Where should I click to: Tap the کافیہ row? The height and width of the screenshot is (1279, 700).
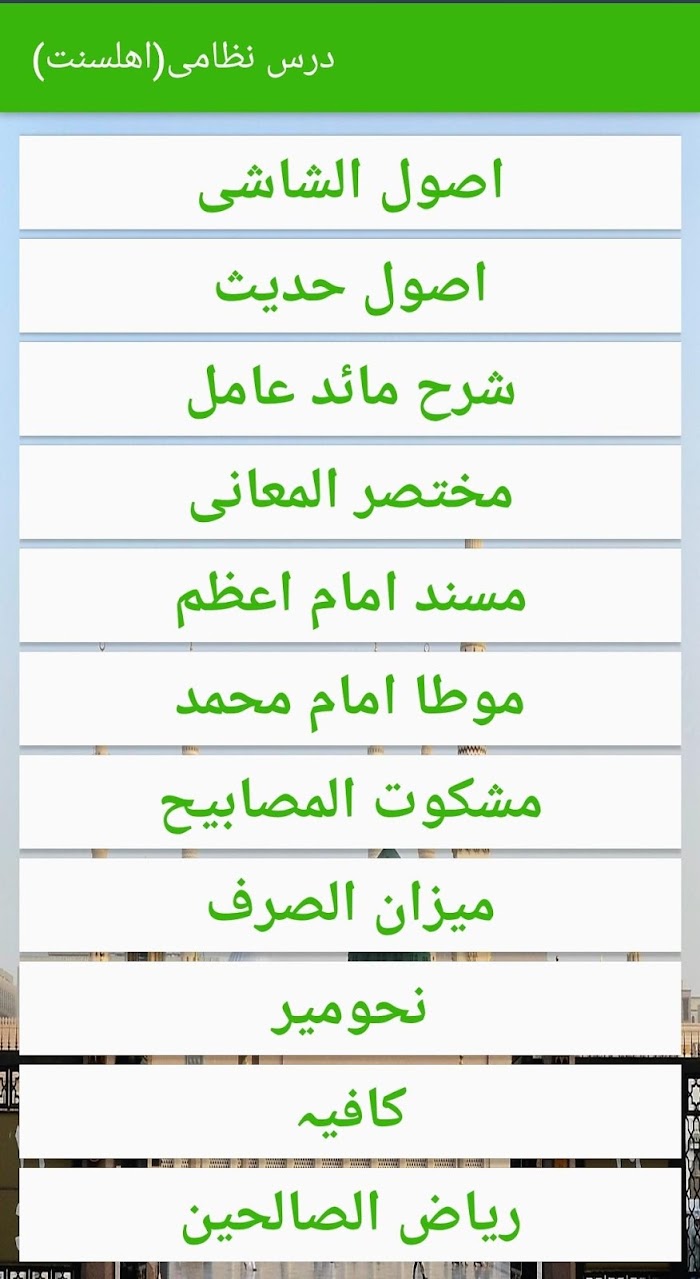point(350,1111)
